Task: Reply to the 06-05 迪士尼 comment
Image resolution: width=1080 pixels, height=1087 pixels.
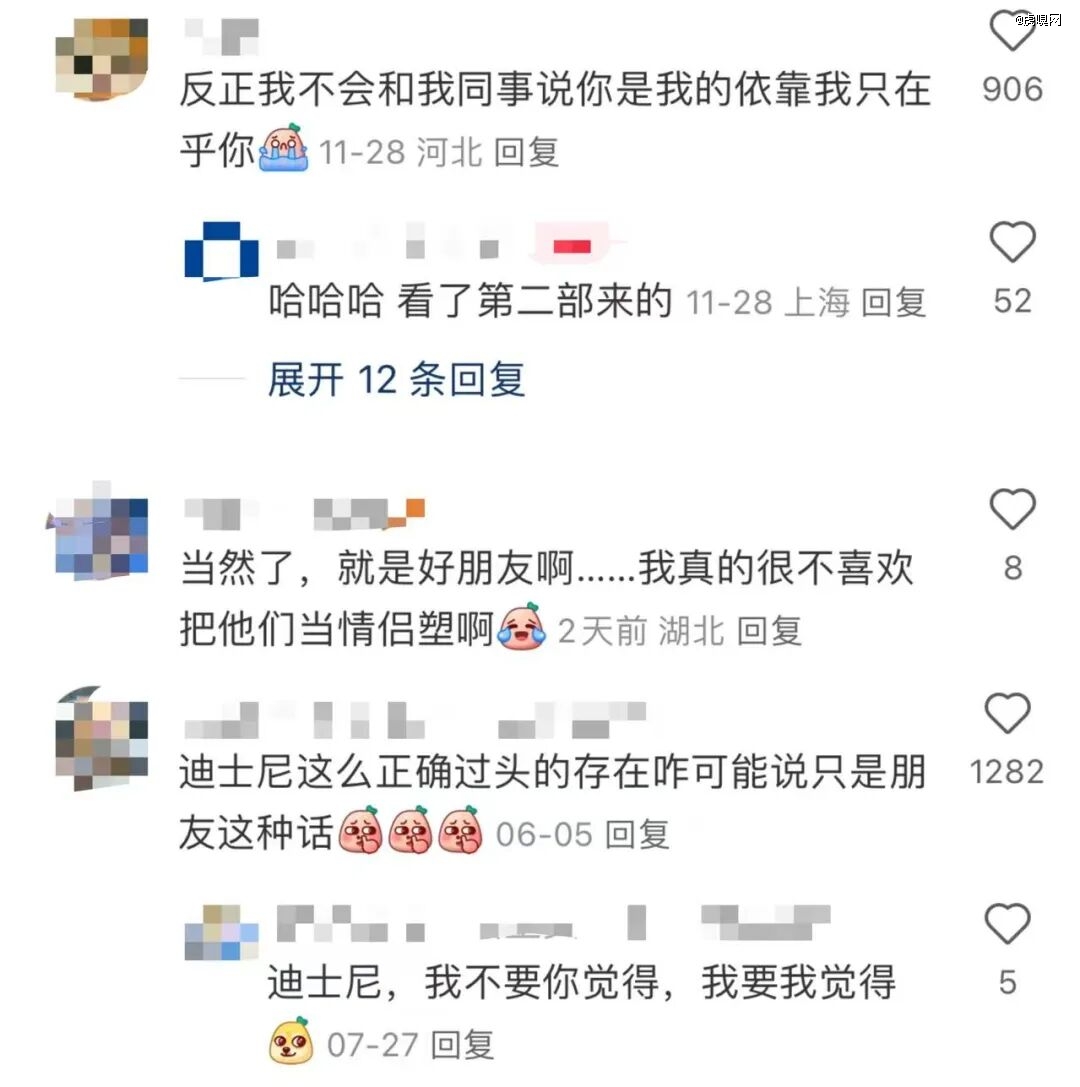Action: click(x=637, y=834)
